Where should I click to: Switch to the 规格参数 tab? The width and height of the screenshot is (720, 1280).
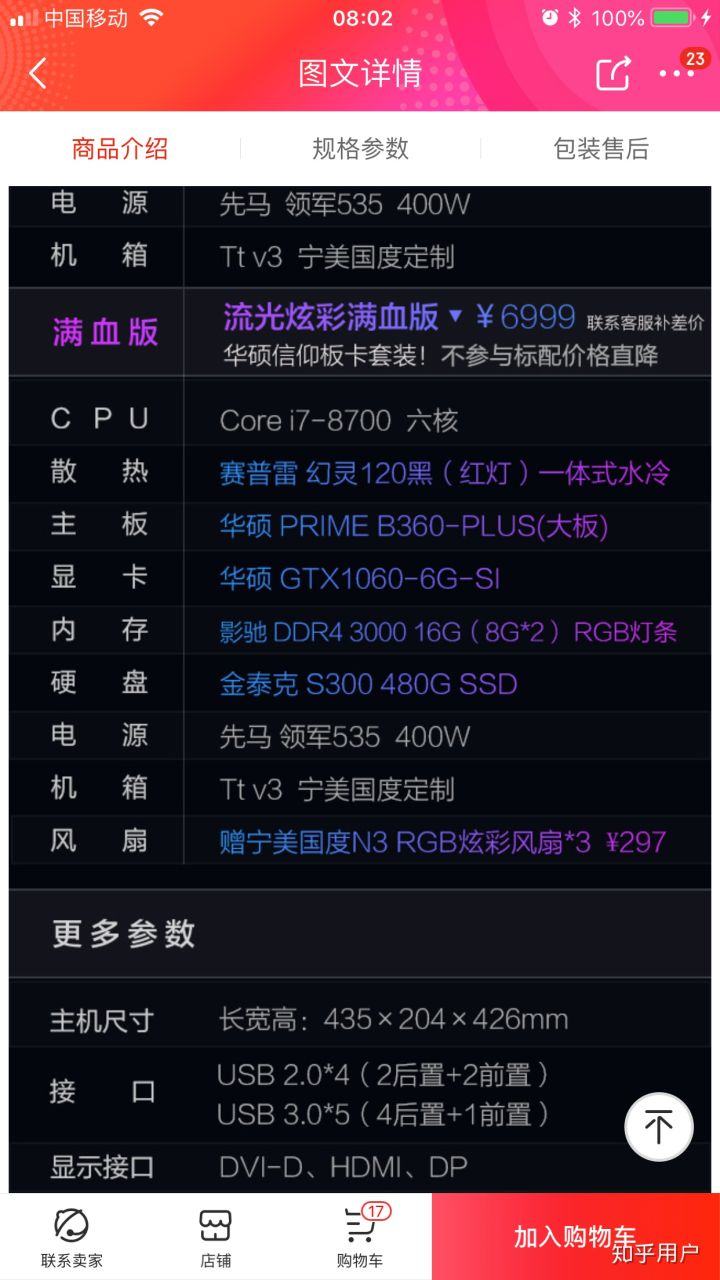tap(361, 148)
